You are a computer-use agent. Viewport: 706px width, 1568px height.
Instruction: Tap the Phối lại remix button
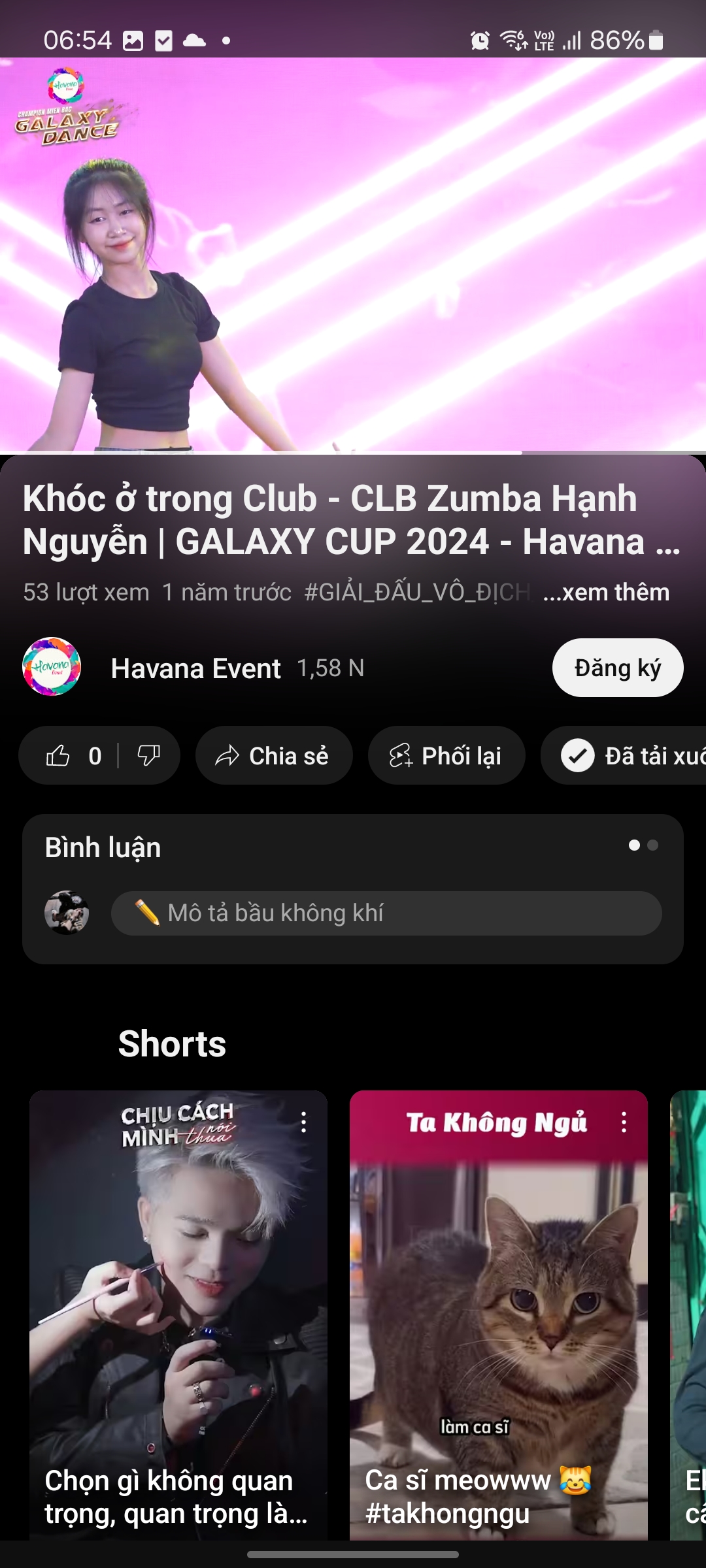(x=446, y=756)
